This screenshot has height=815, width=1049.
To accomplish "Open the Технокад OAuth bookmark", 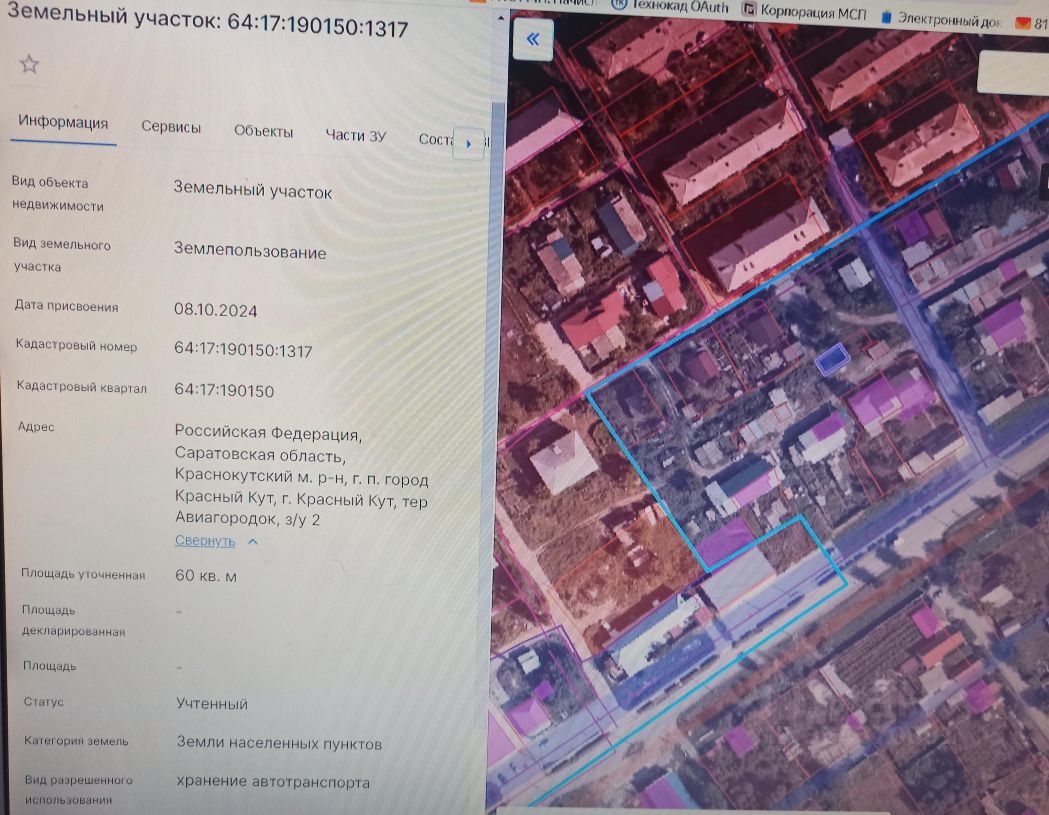I will tap(671, 5).
